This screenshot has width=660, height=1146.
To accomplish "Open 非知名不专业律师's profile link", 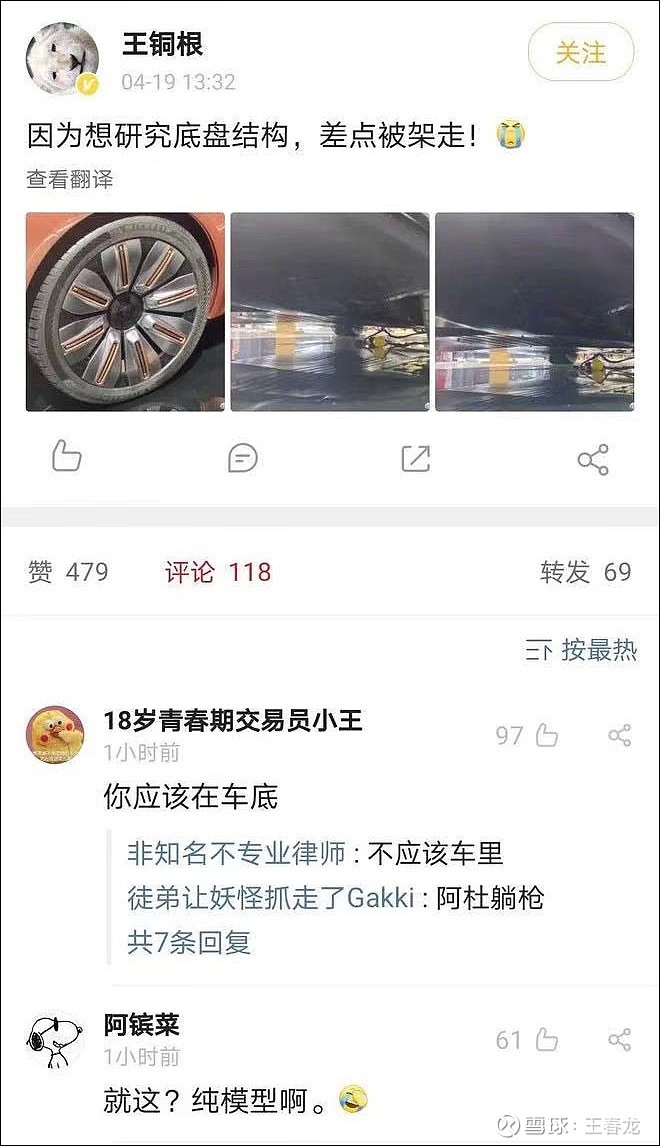I will pyautogui.click(x=236, y=853).
